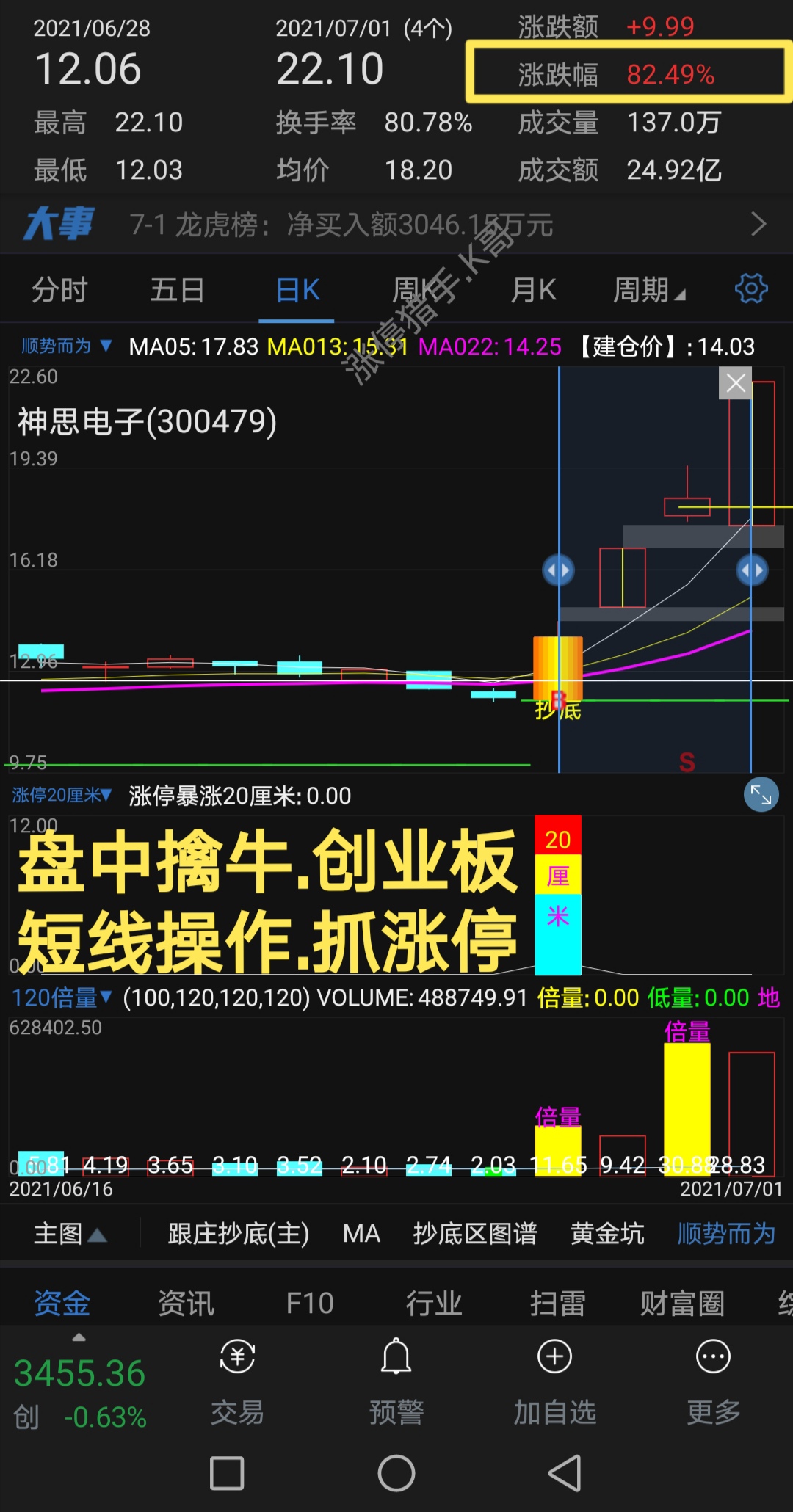The height and width of the screenshot is (1512, 793).
Task: Open the 120倍量 volume indicator dropdown
Action: 62,997
